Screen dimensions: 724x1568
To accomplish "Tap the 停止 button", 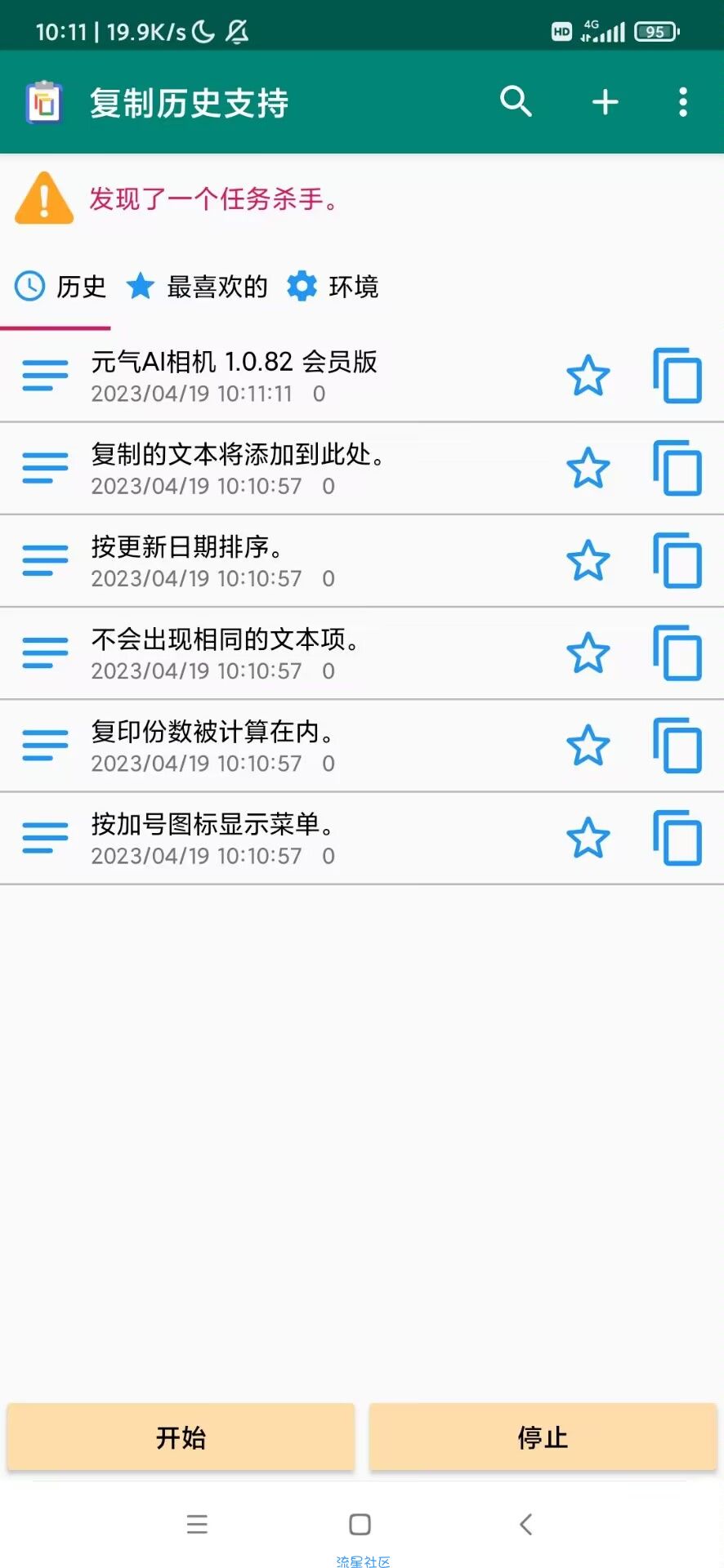I will (x=543, y=1437).
